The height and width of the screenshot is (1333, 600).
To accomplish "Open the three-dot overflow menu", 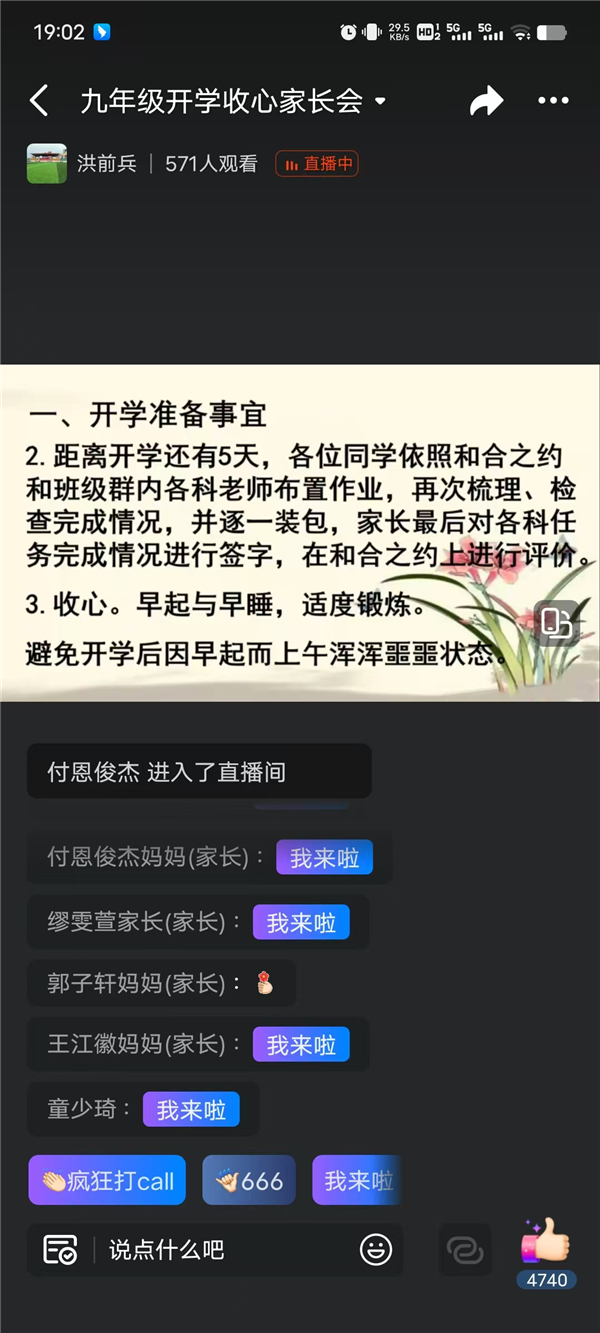I will (x=553, y=100).
